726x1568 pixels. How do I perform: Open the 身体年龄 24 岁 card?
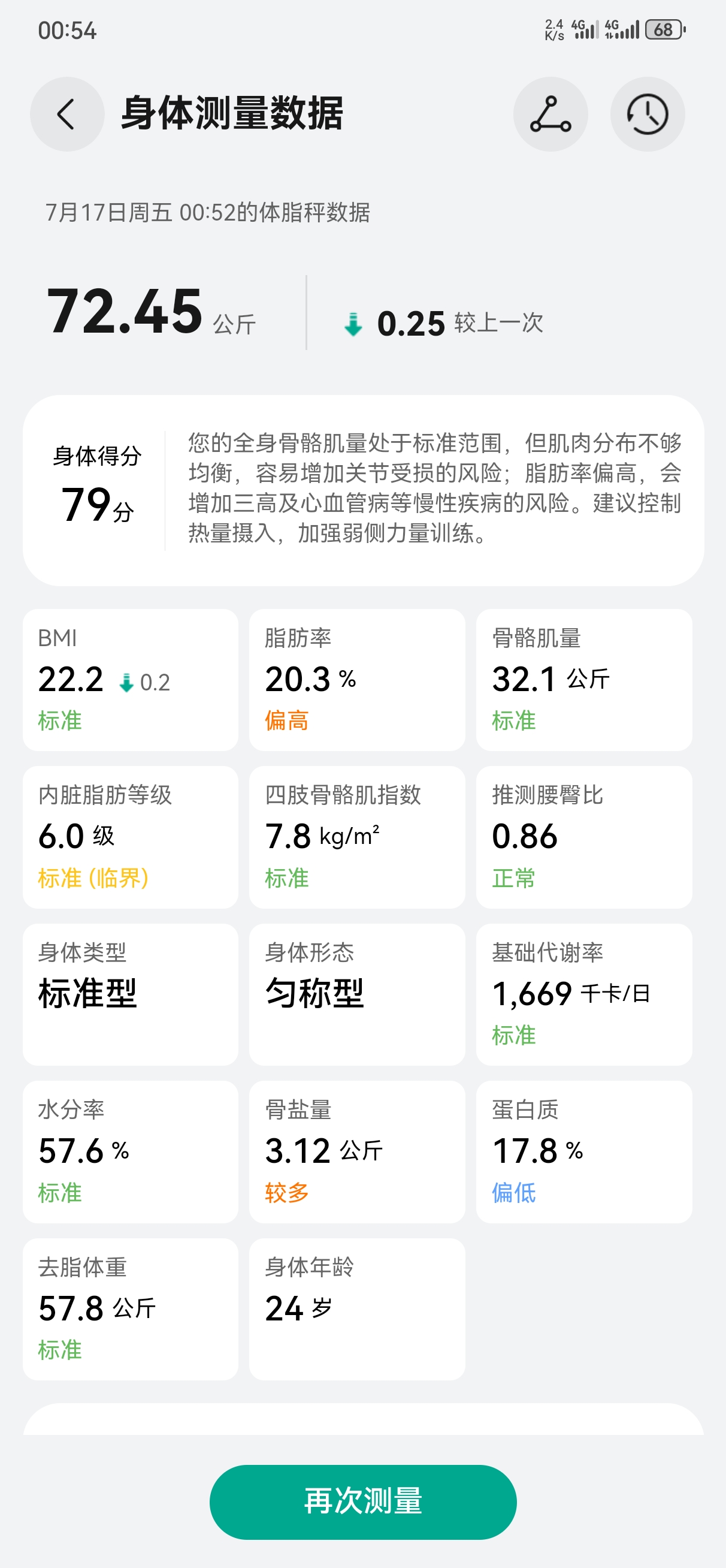click(x=357, y=1308)
